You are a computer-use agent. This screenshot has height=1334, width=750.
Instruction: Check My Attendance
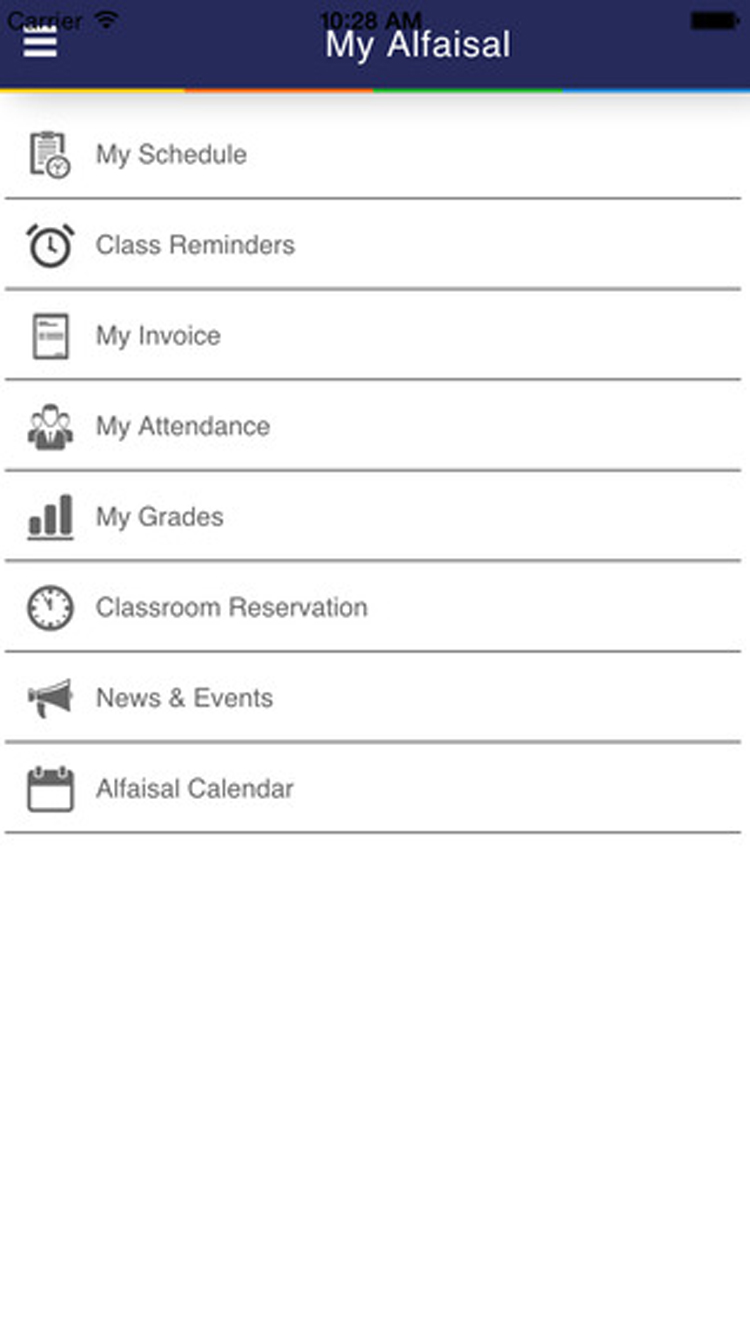tap(373, 426)
